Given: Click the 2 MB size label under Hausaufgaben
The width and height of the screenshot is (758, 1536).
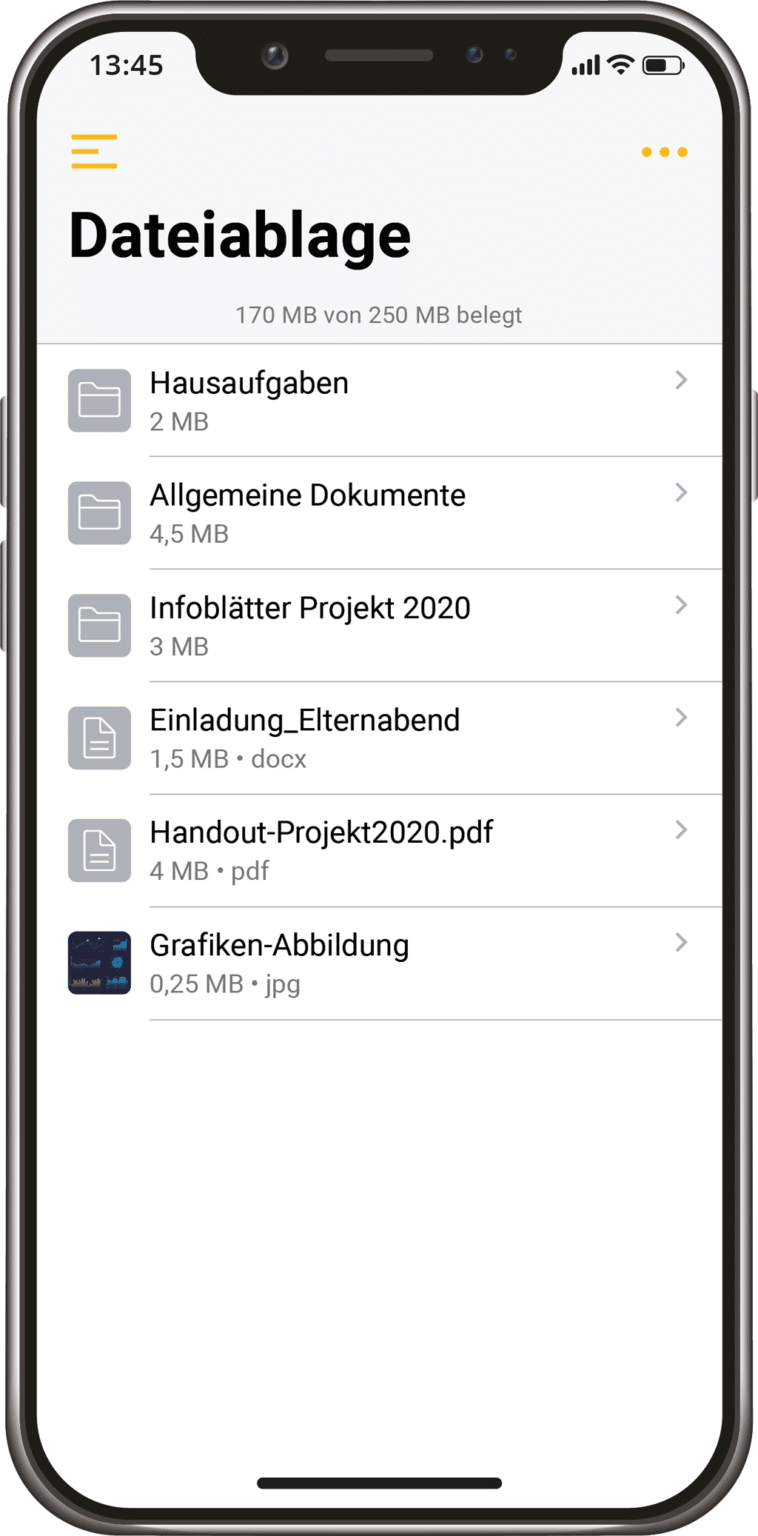Looking at the screenshot, I should tap(178, 421).
